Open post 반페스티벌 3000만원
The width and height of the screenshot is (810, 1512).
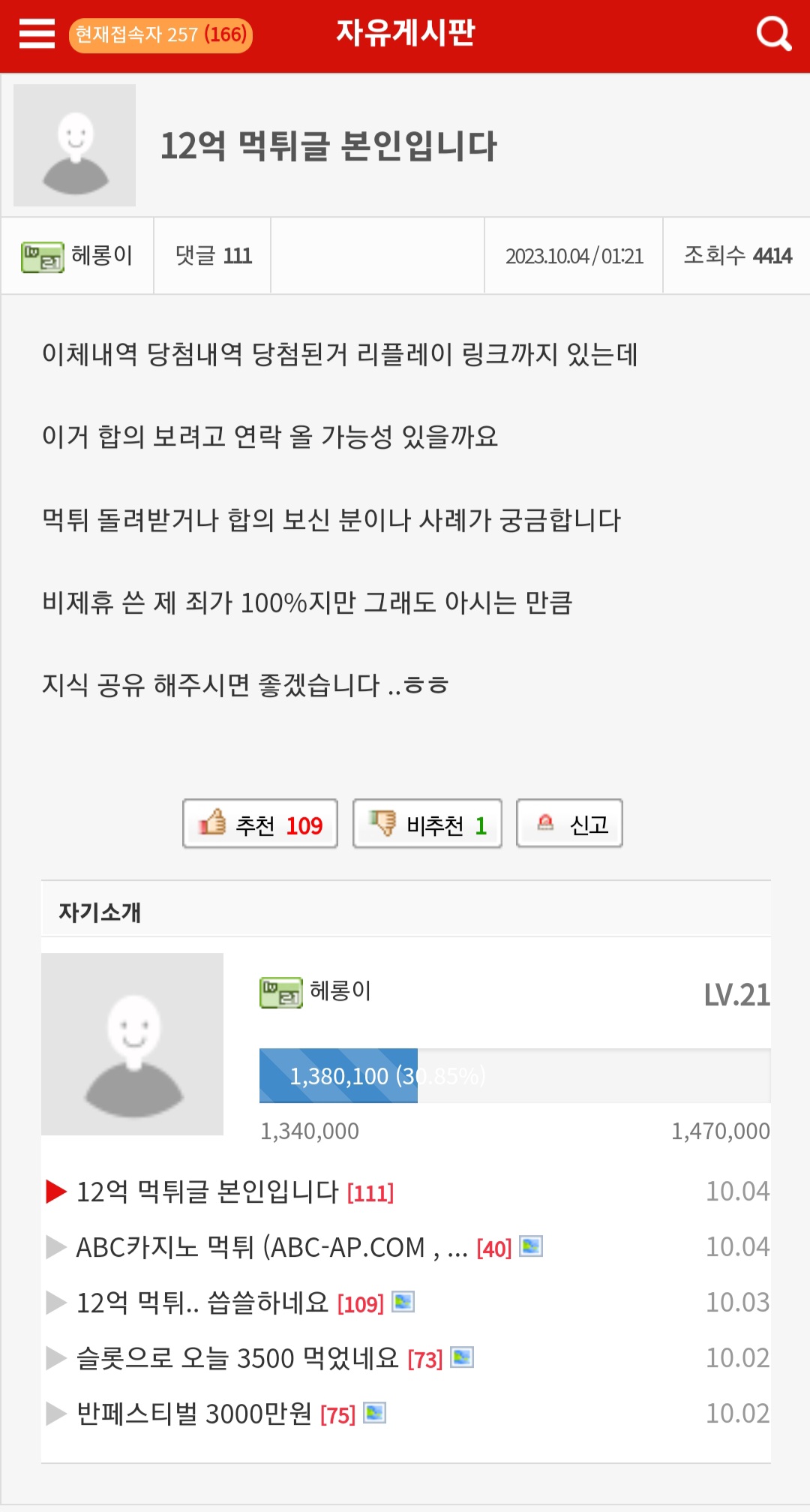click(194, 1414)
